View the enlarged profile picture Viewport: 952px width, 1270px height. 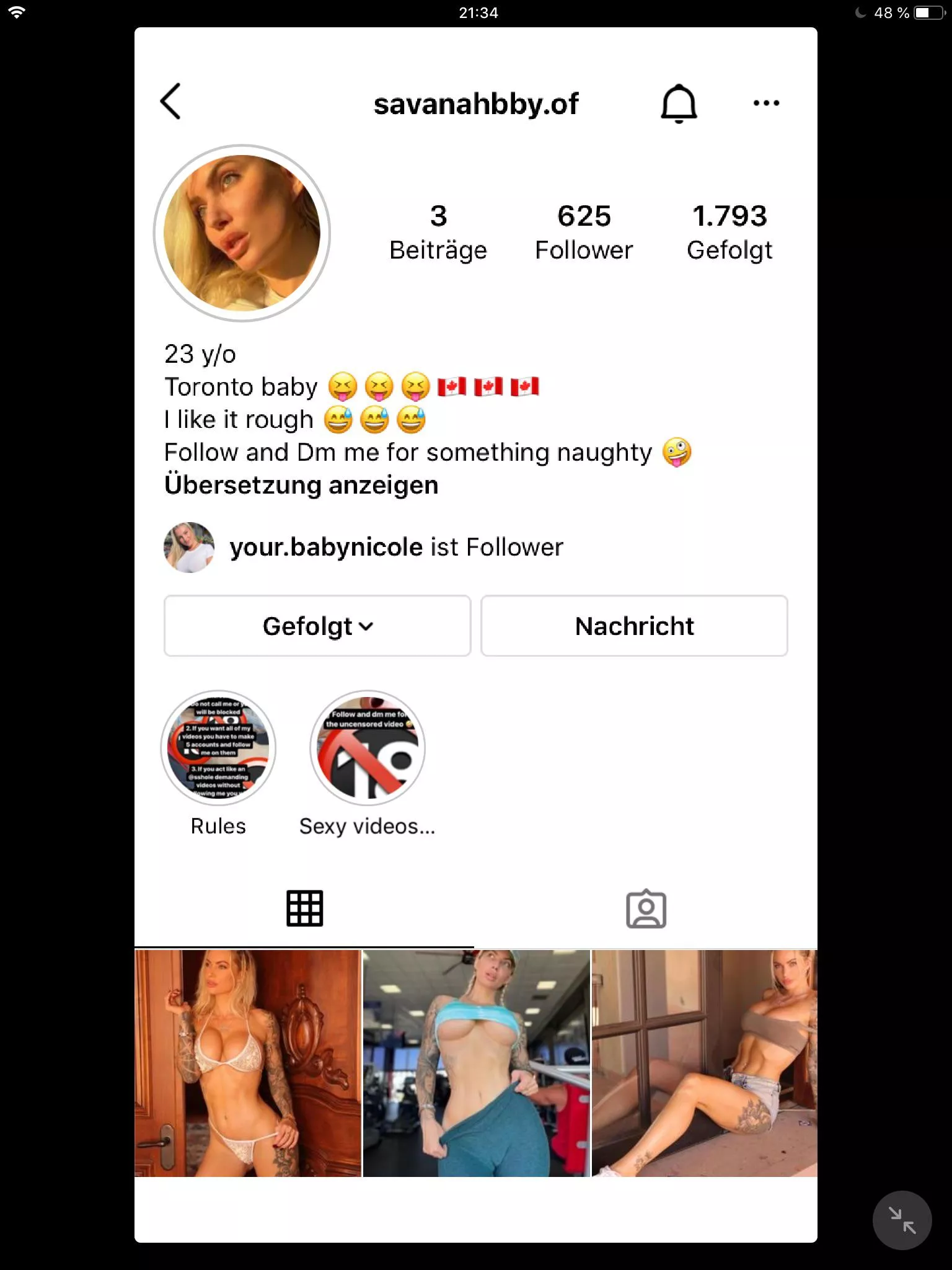(x=242, y=233)
